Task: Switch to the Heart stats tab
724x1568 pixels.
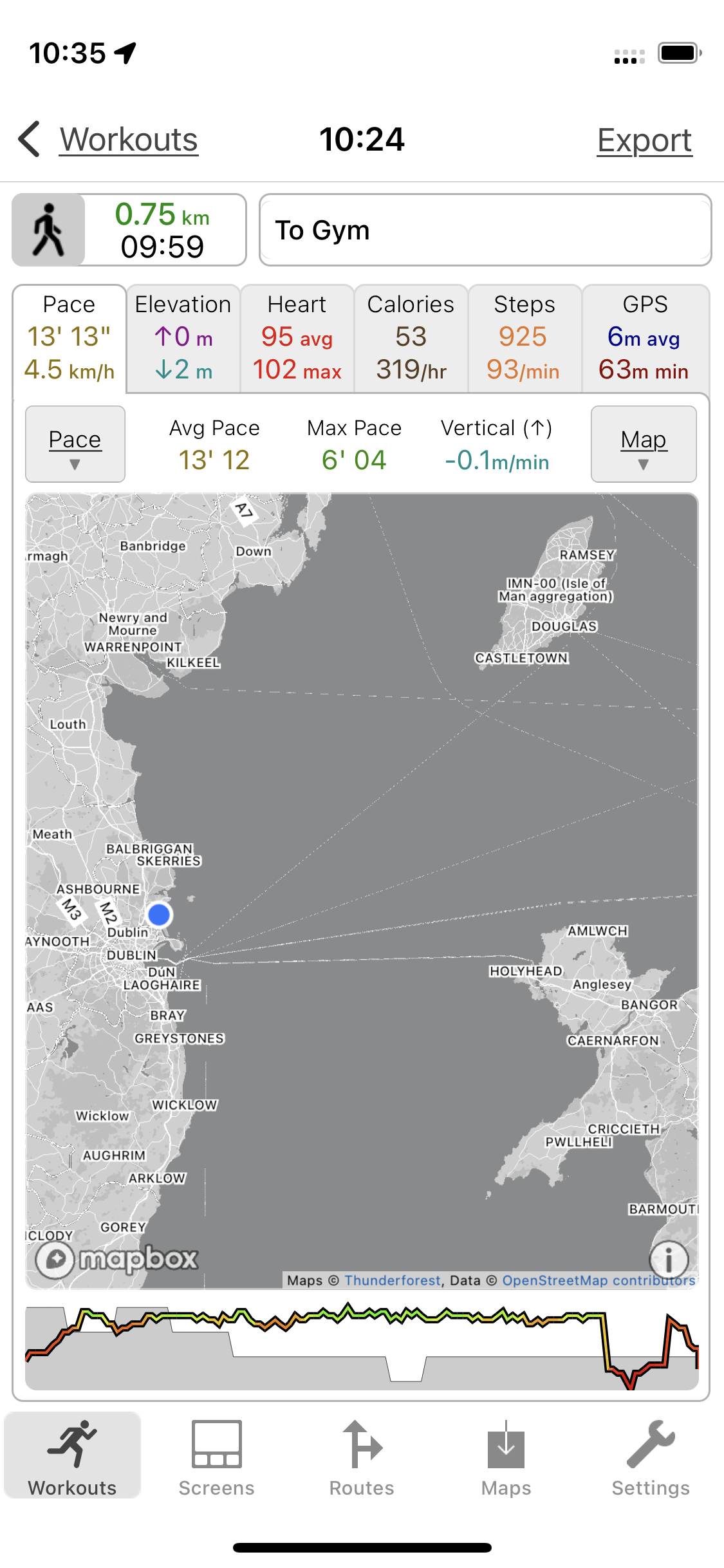Action: 297,338
